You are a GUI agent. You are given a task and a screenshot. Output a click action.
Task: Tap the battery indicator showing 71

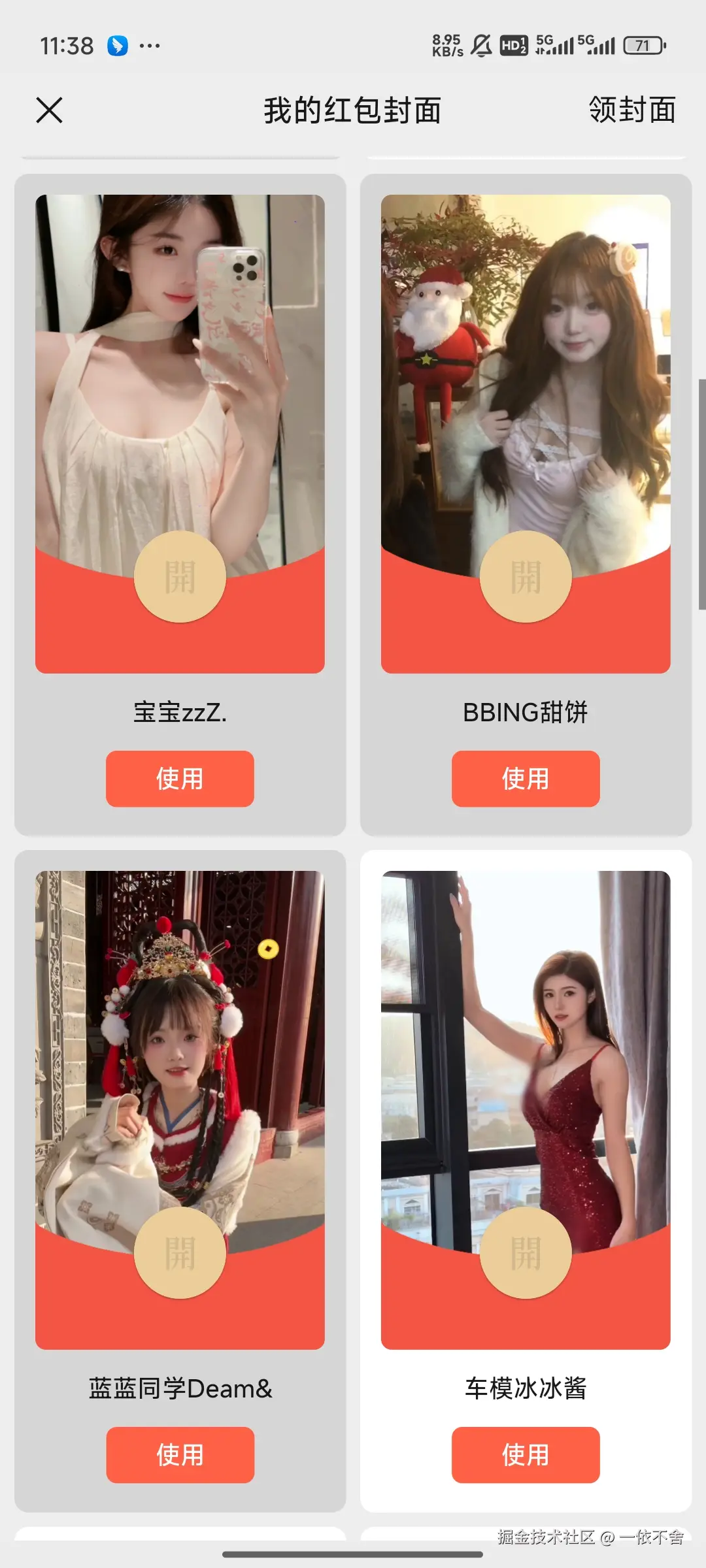644,46
